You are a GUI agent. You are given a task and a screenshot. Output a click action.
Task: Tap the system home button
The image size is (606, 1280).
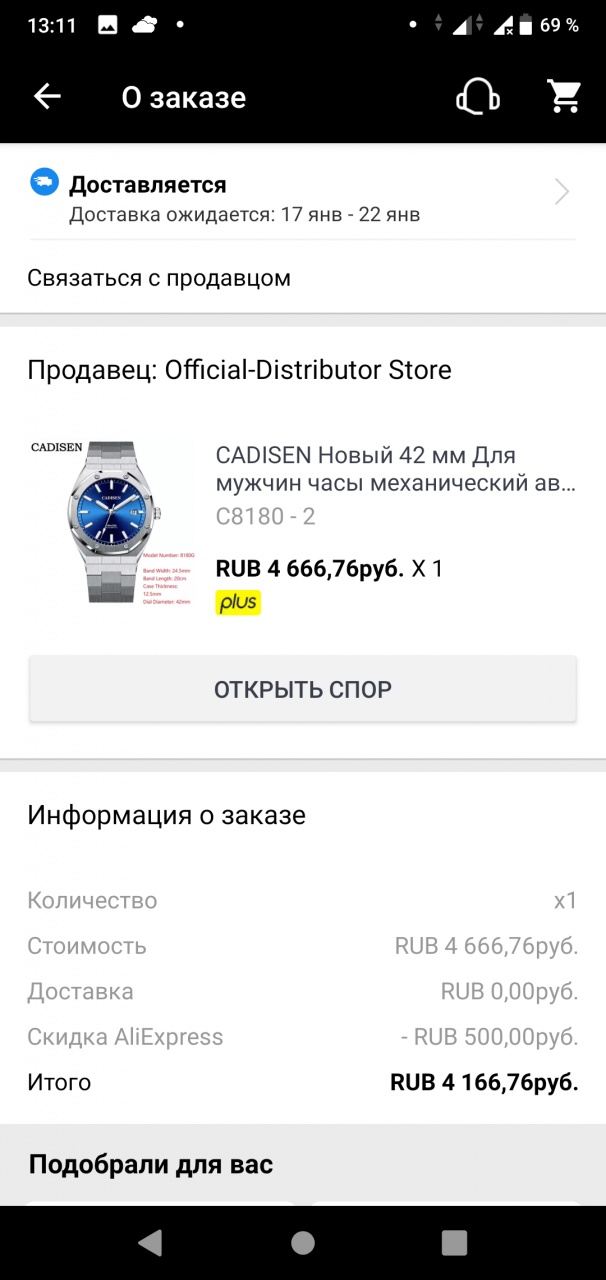(302, 1242)
